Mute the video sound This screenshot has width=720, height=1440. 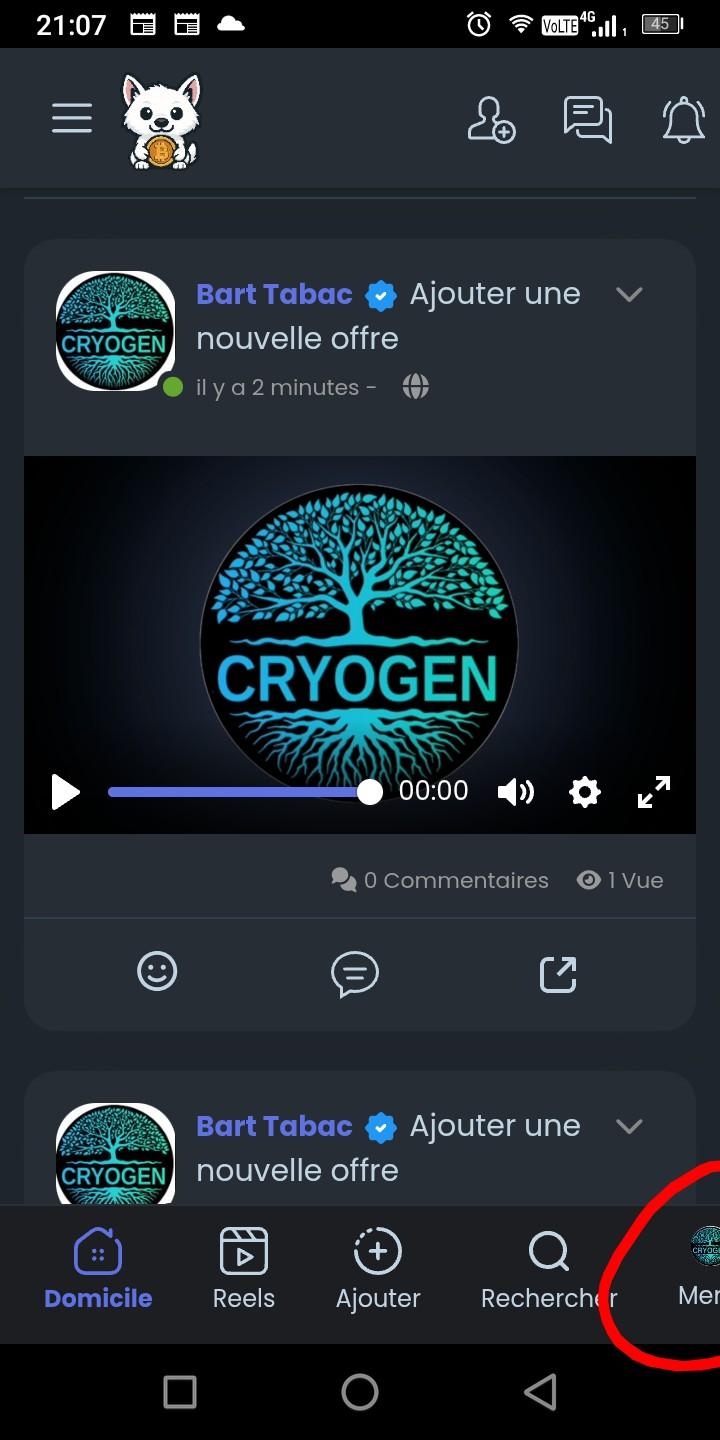(516, 792)
